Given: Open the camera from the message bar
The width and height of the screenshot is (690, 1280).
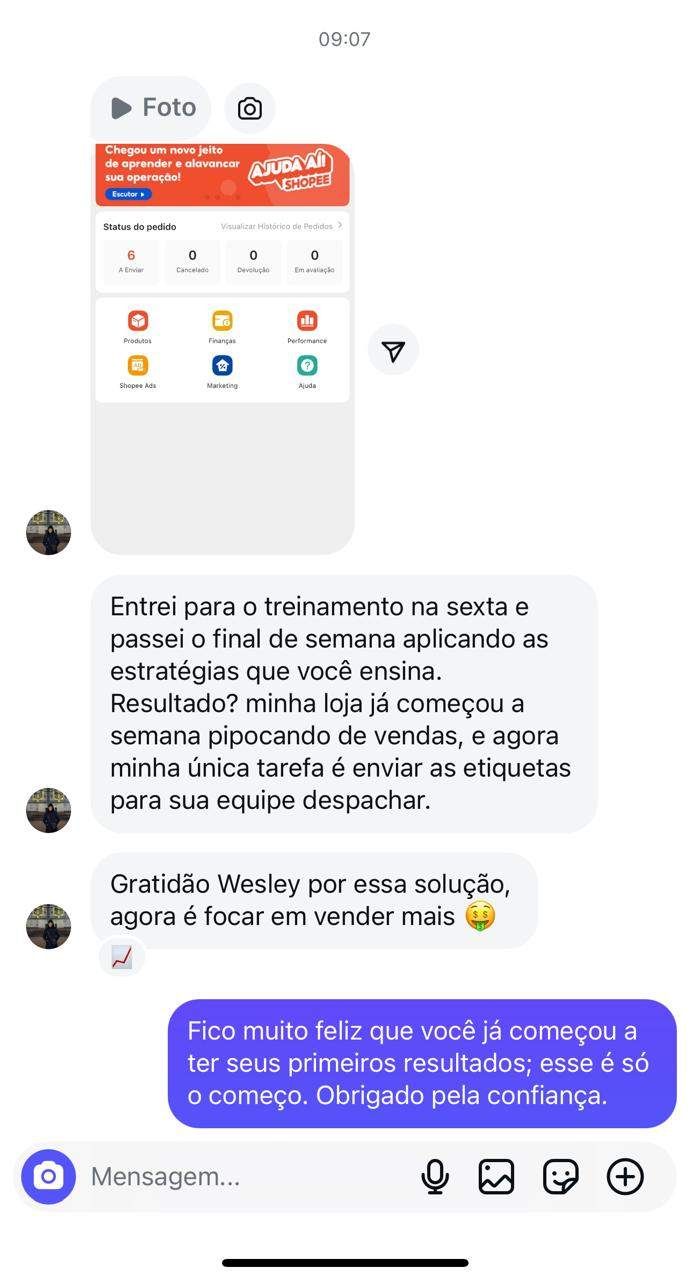Looking at the screenshot, I should (x=49, y=1176).
